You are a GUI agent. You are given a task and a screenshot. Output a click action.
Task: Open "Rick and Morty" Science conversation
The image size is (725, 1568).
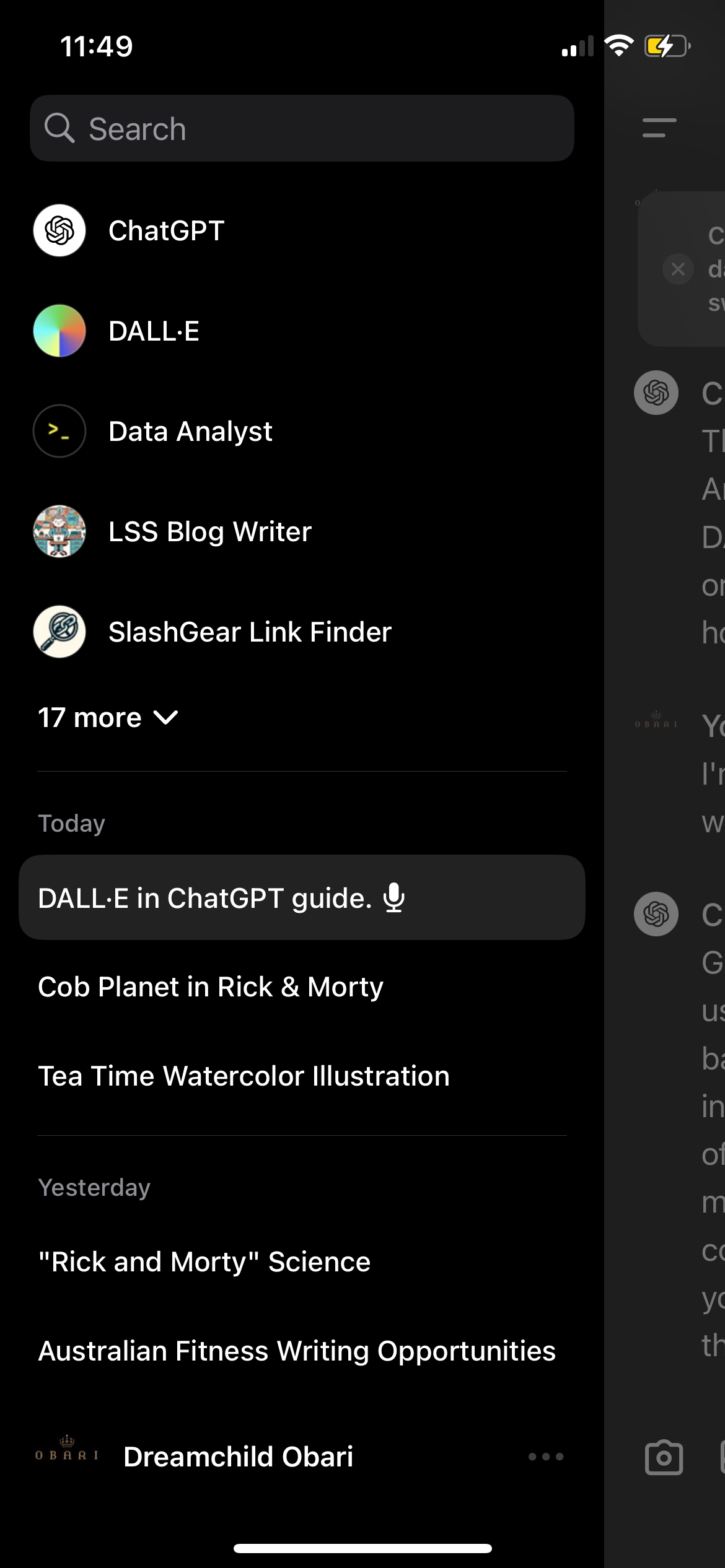204,1262
